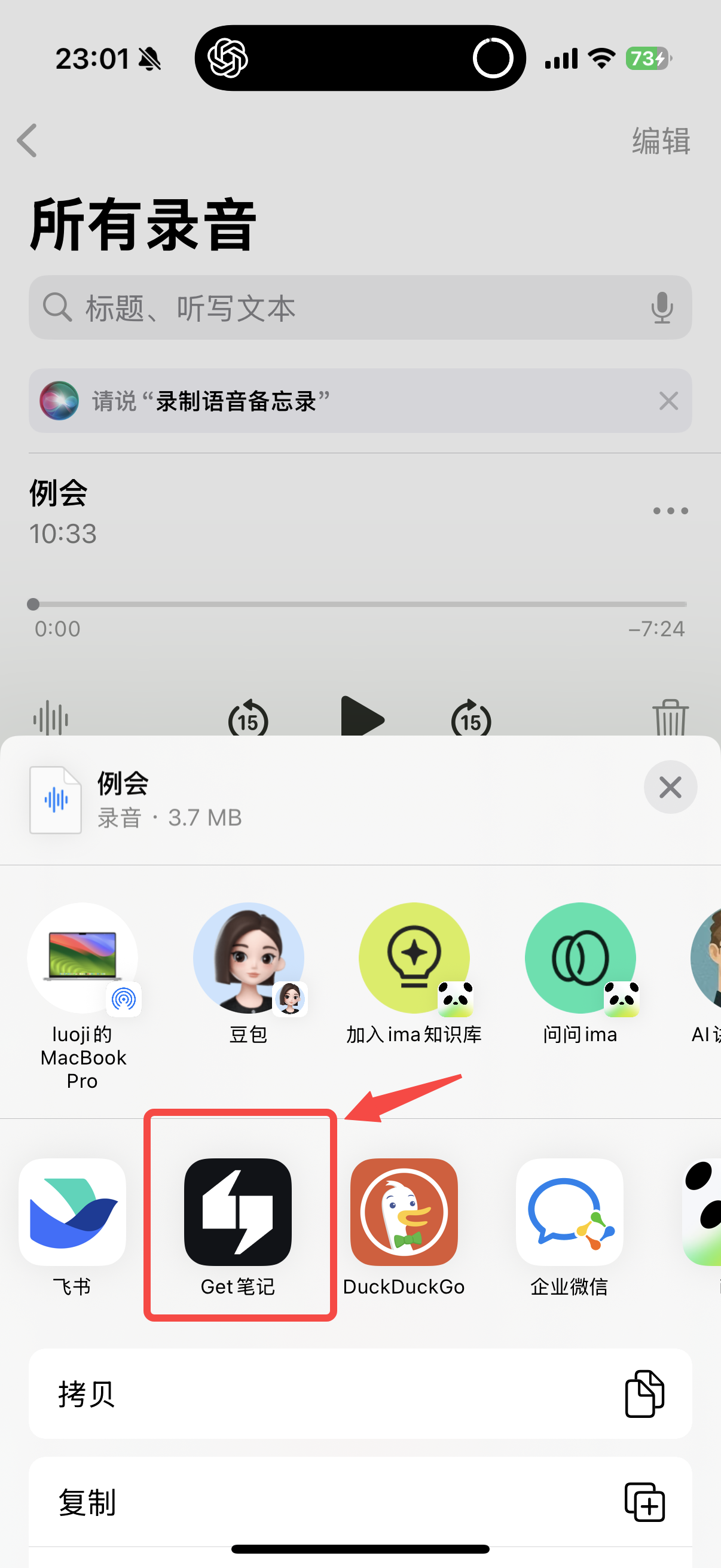Close the share sheet for 例会
Image resolution: width=721 pixels, height=1568 pixels.
pyautogui.click(x=670, y=787)
